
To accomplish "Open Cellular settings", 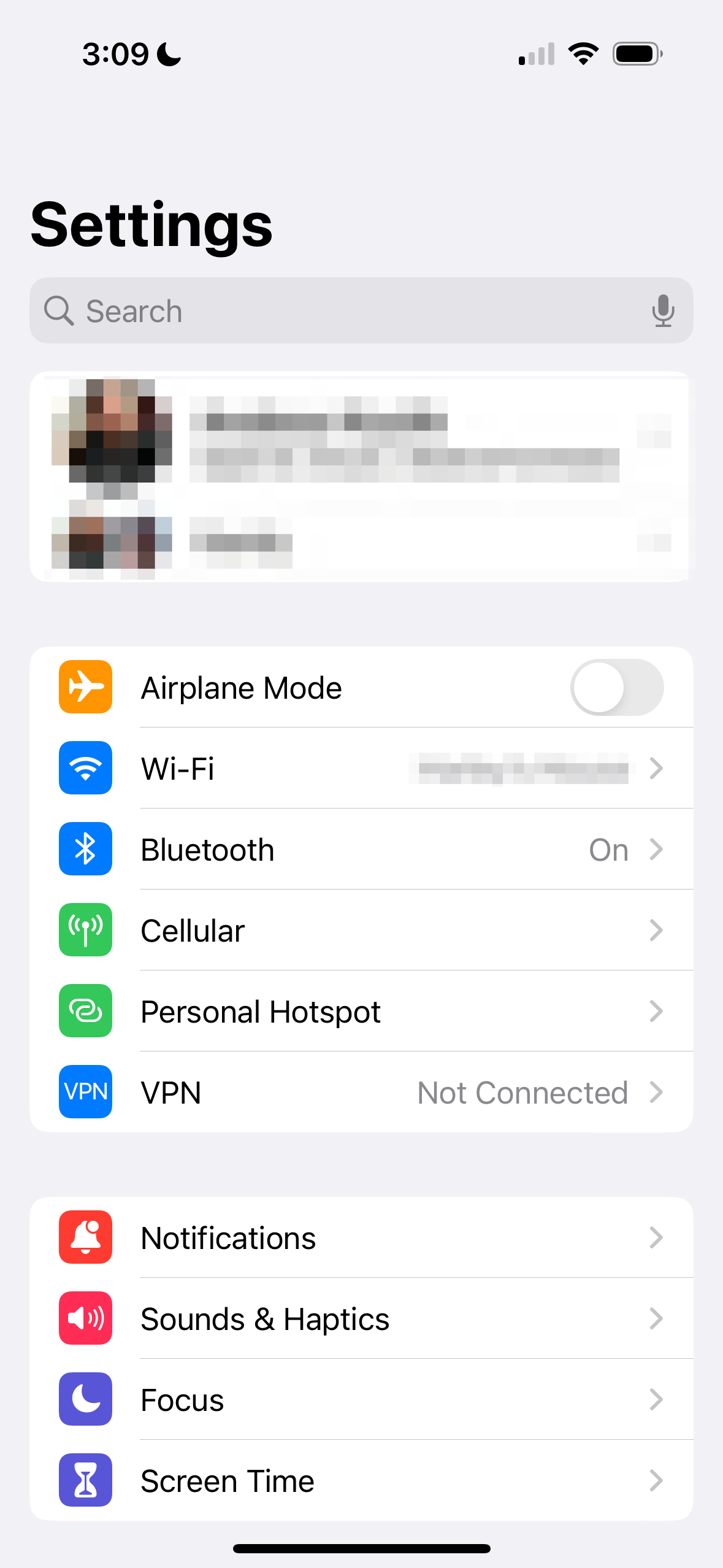I will tap(361, 930).
